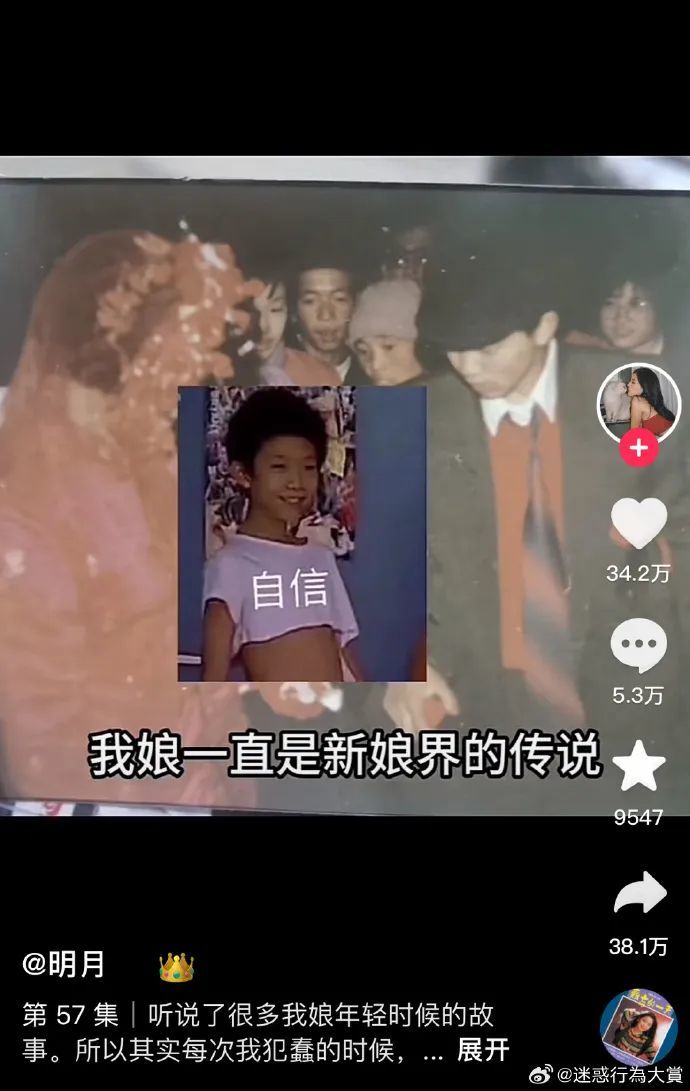
Task: Like this video with the heart
Action: pyautogui.click(x=638, y=524)
